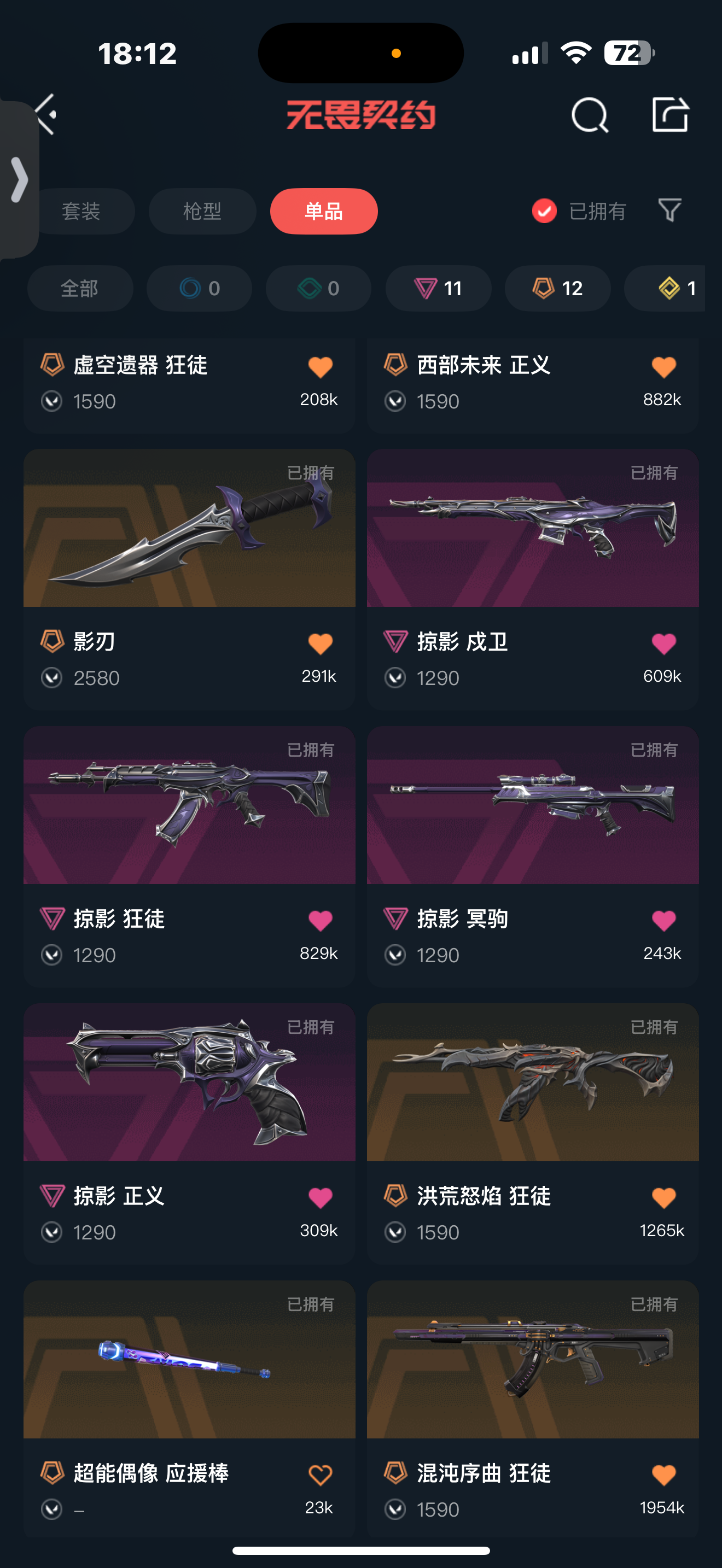The height and width of the screenshot is (1568, 722).
Task: Share this skin collection page
Action: pos(669,114)
